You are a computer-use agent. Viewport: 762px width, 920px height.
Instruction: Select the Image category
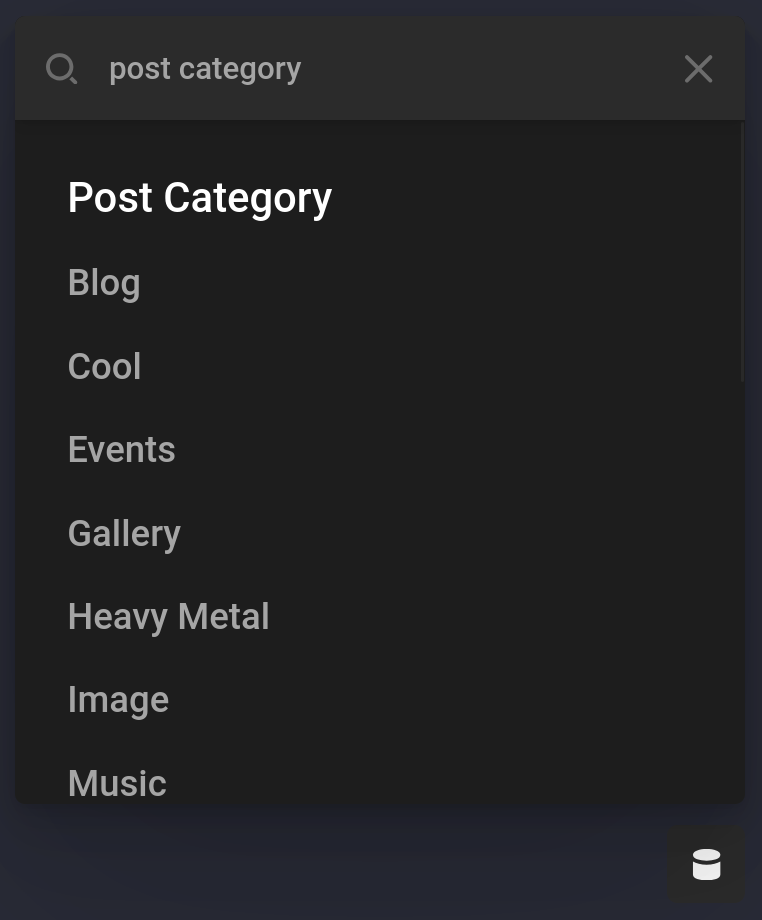(x=118, y=699)
